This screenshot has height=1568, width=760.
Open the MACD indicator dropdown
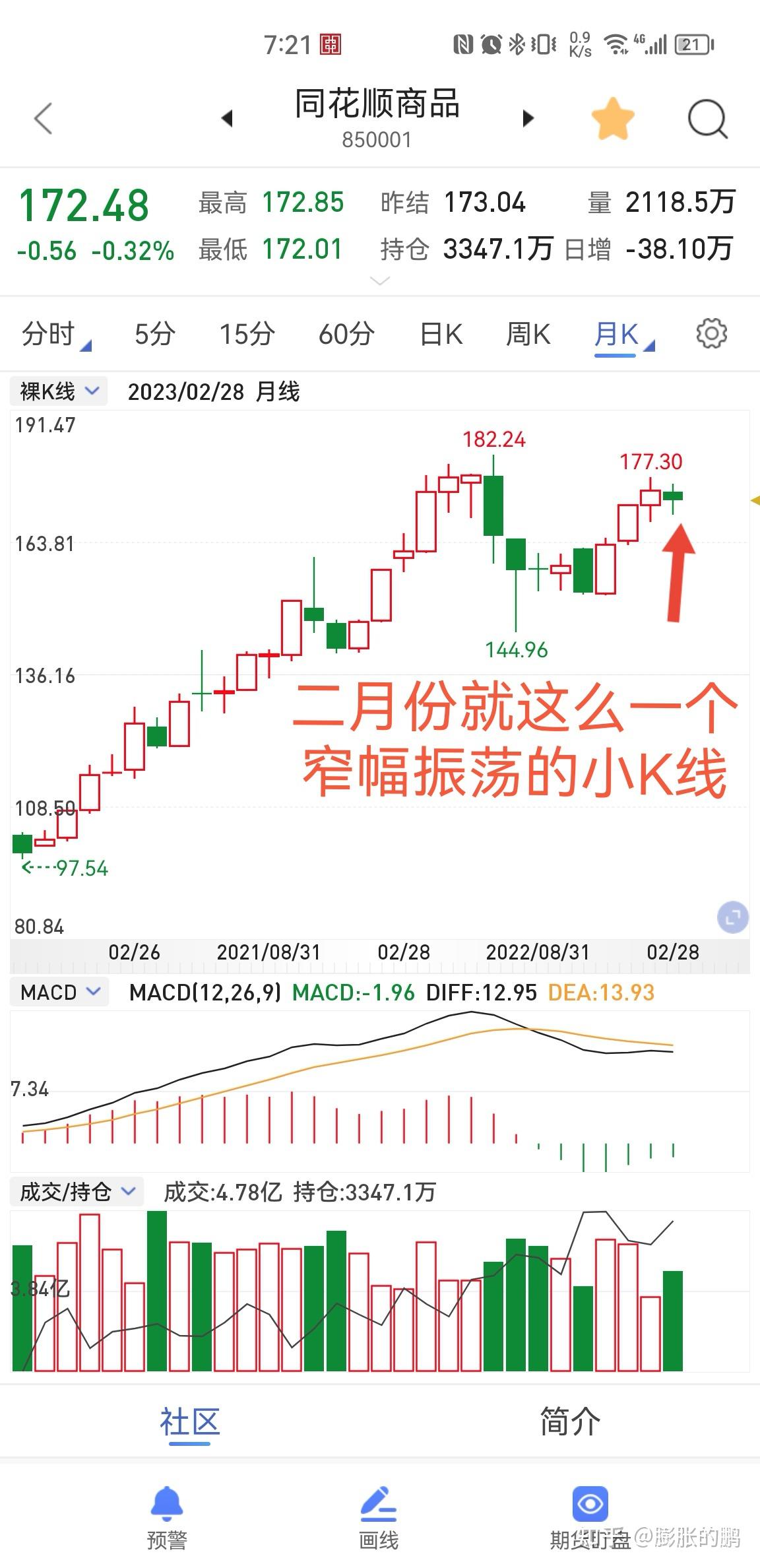point(59,992)
